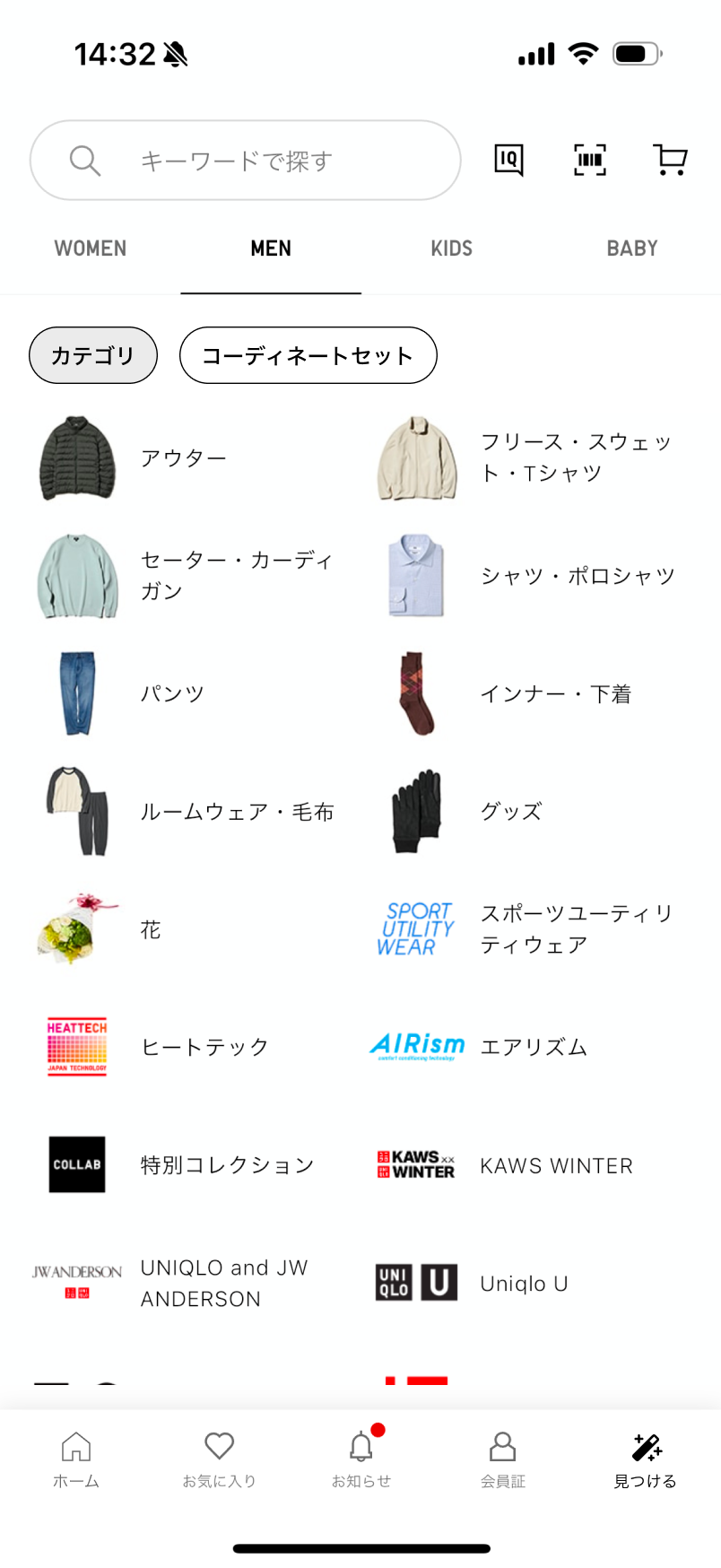Switch to the WOMEN tab
721x1568 pixels.
pyautogui.click(x=90, y=248)
